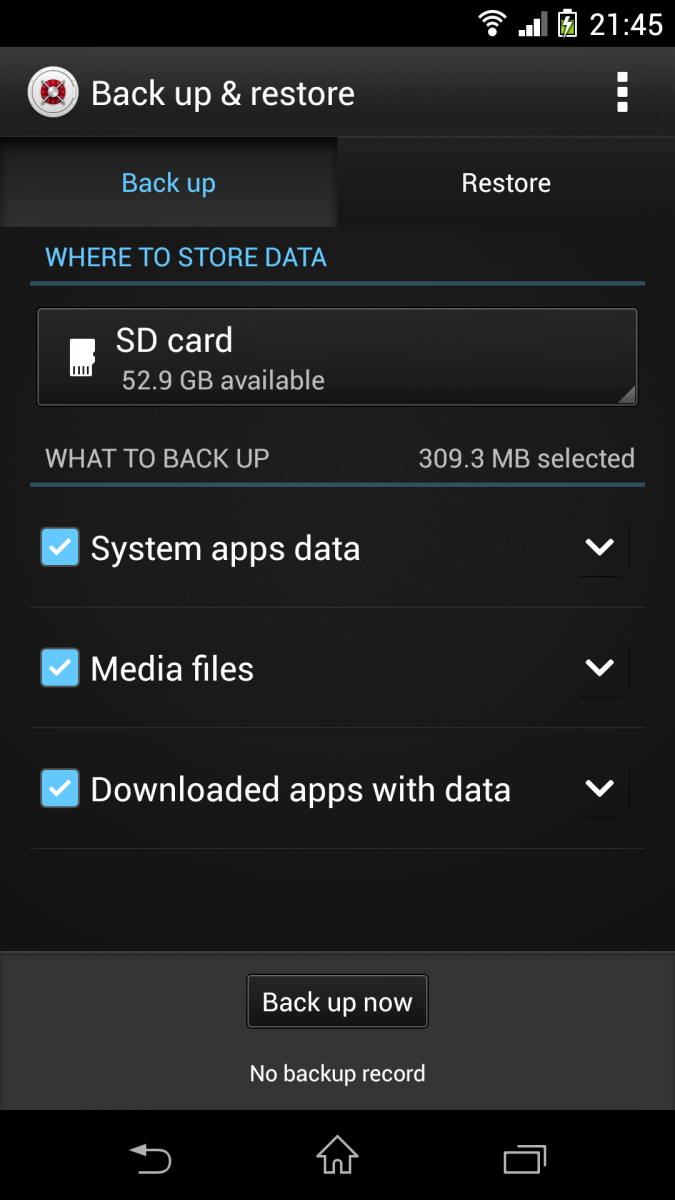This screenshot has width=675, height=1200.
Task: Go back using system back button
Action: point(151,1159)
